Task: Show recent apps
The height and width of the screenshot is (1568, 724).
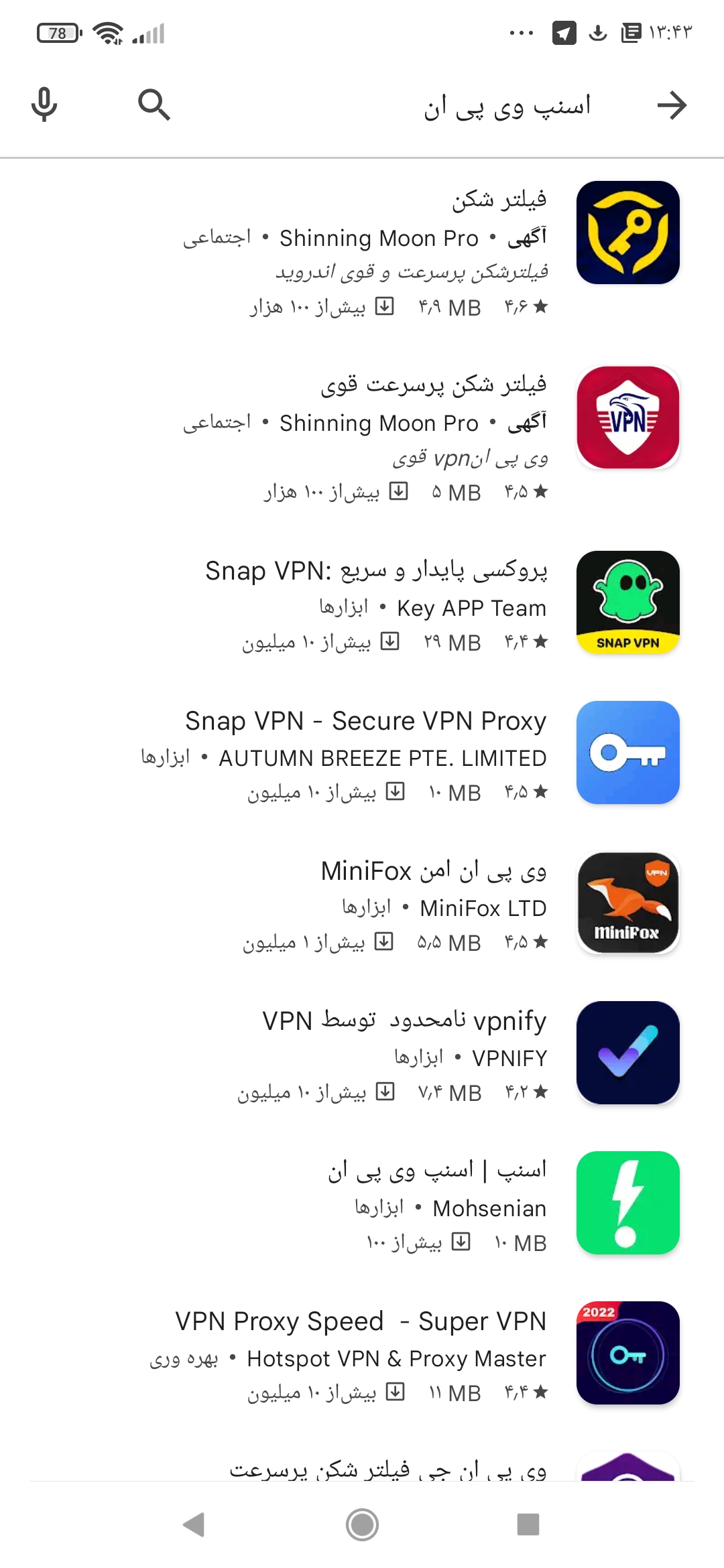Action: (528, 1524)
